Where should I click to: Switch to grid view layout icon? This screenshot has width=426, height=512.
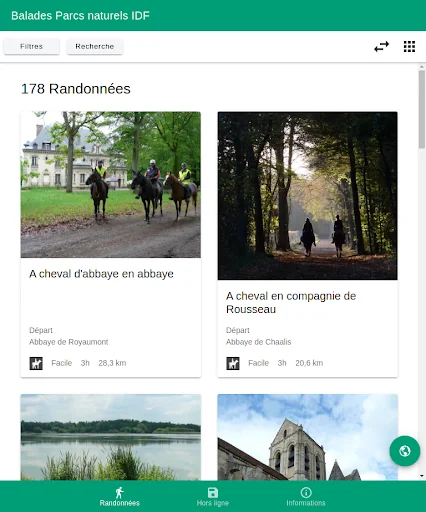tap(409, 47)
